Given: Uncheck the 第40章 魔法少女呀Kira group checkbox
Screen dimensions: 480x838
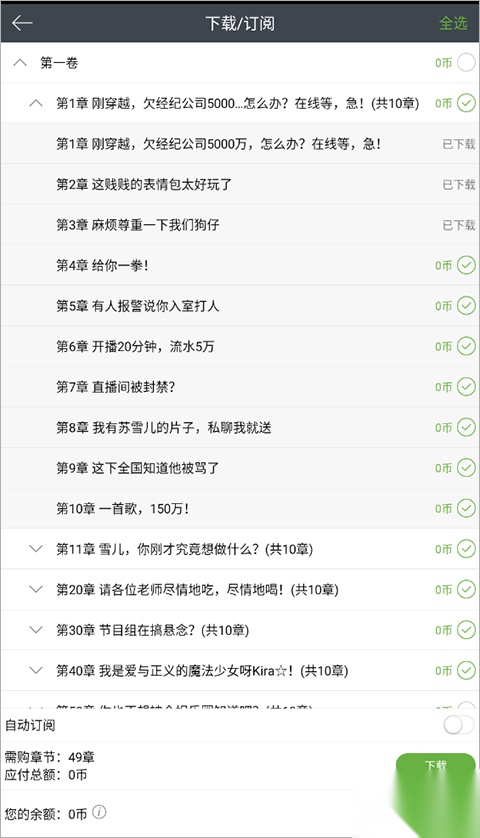Looking at the screenshot, I should pyautogui.click(x=466, y=670).
